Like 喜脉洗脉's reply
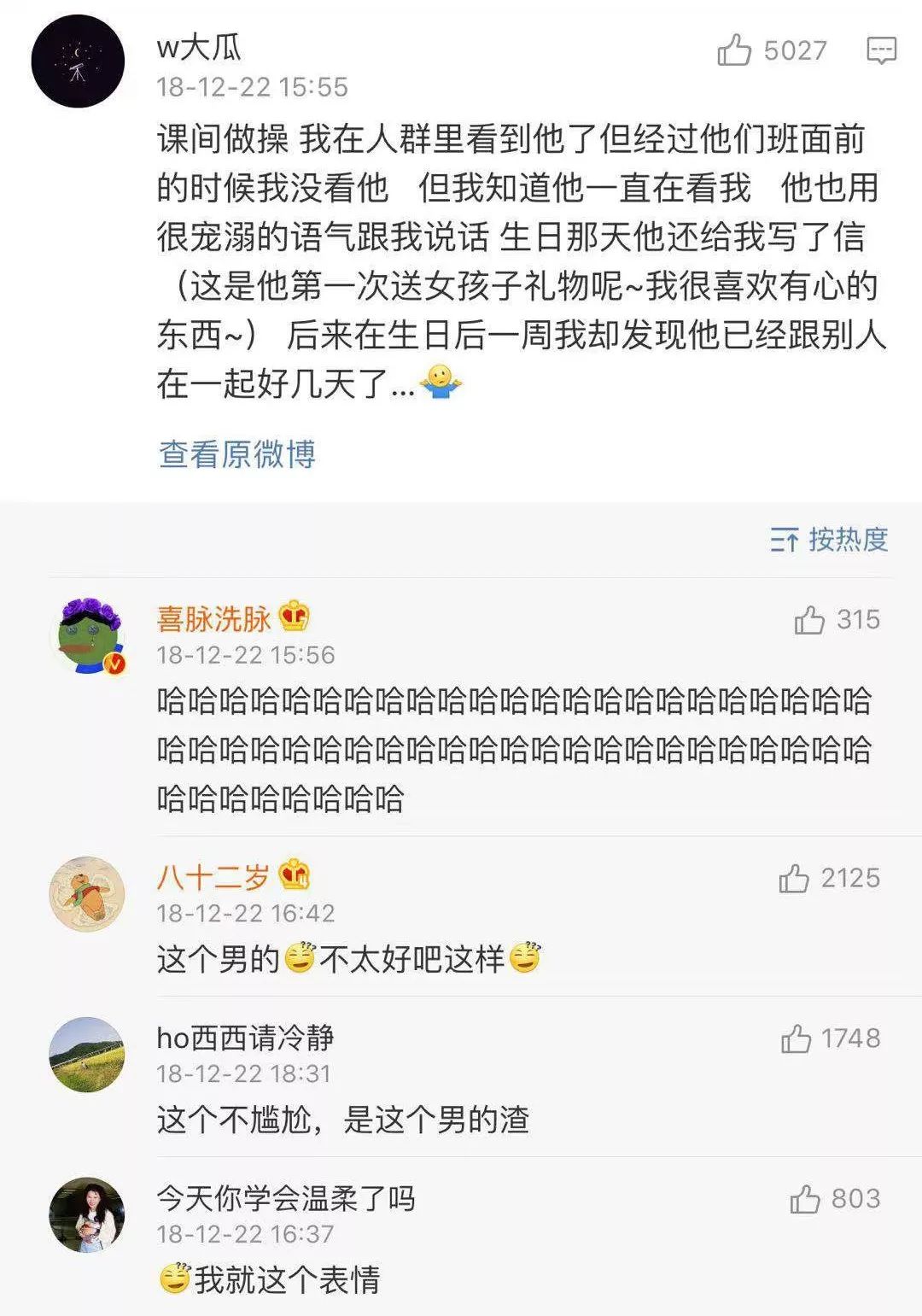922x1316 pixels. click(809, 620)
